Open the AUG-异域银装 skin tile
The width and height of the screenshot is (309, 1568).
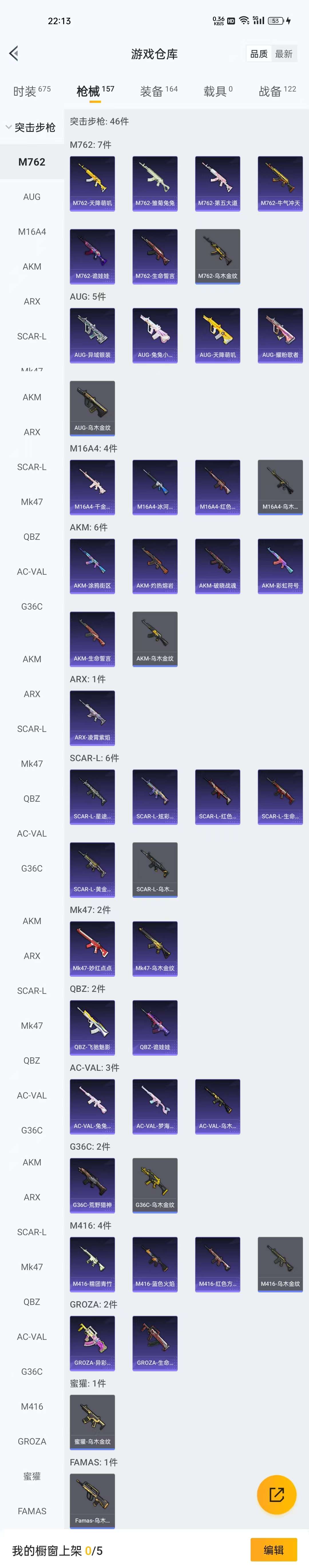92,335
